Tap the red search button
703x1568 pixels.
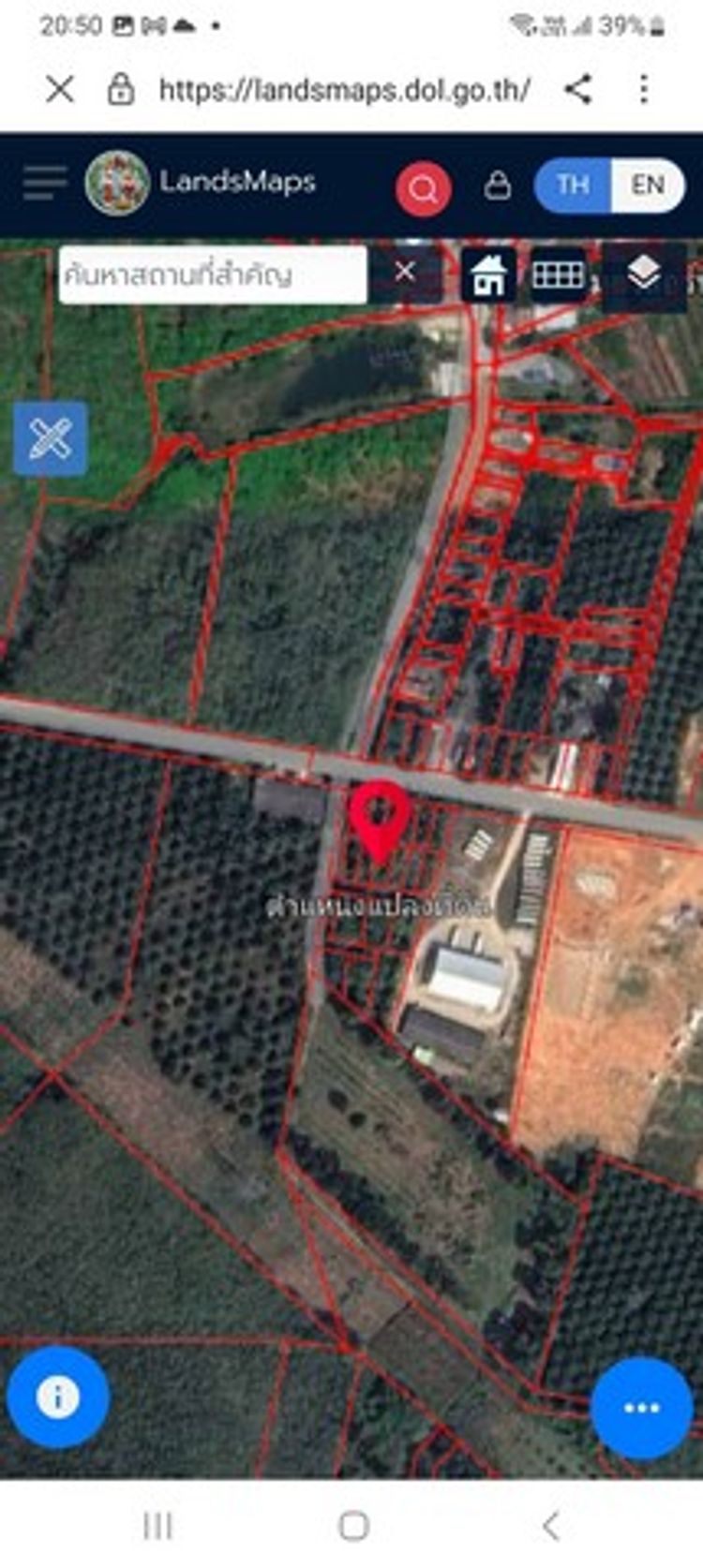(x=423, y=189)
